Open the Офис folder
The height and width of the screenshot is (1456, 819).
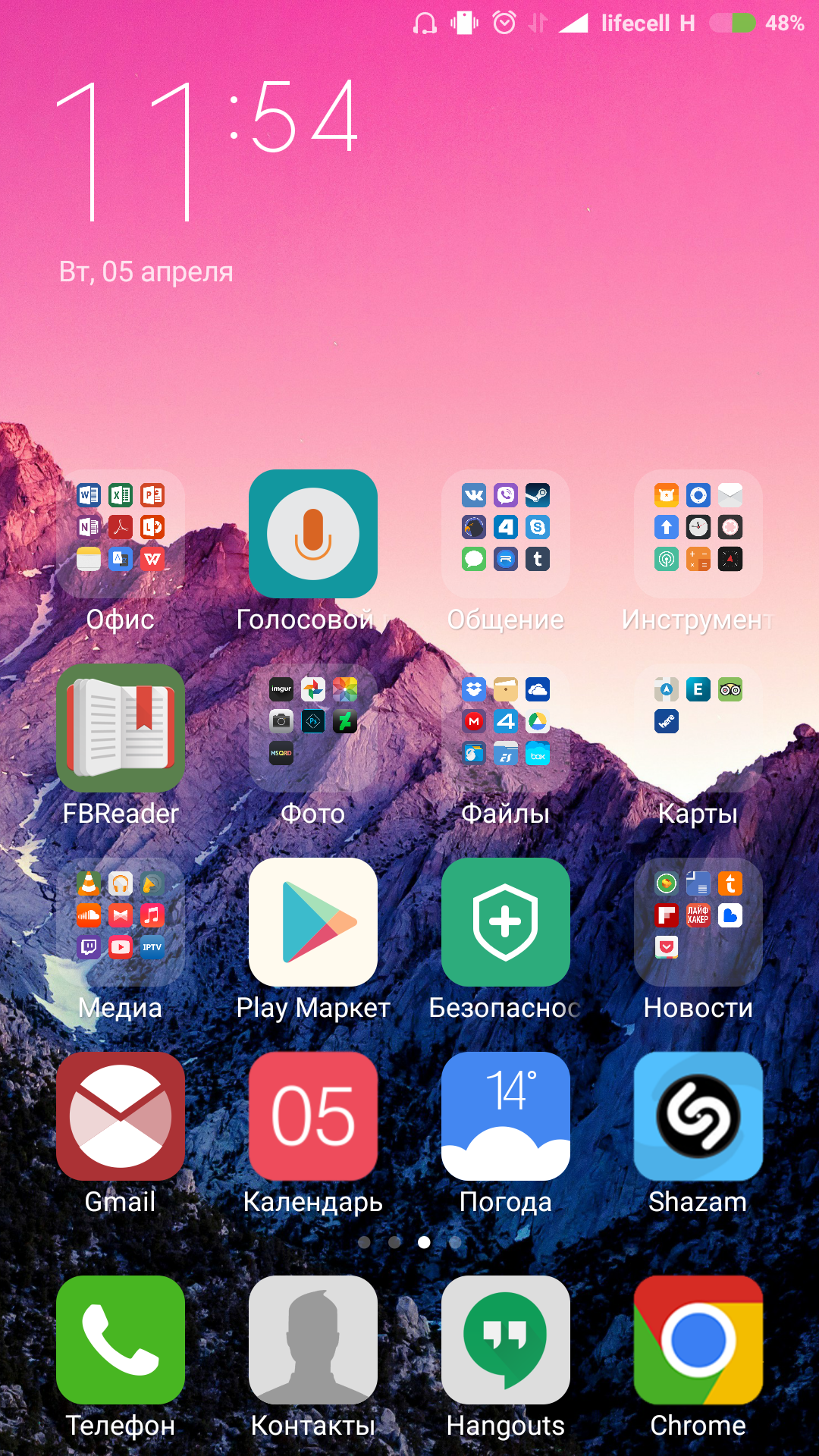click(121, 534)
